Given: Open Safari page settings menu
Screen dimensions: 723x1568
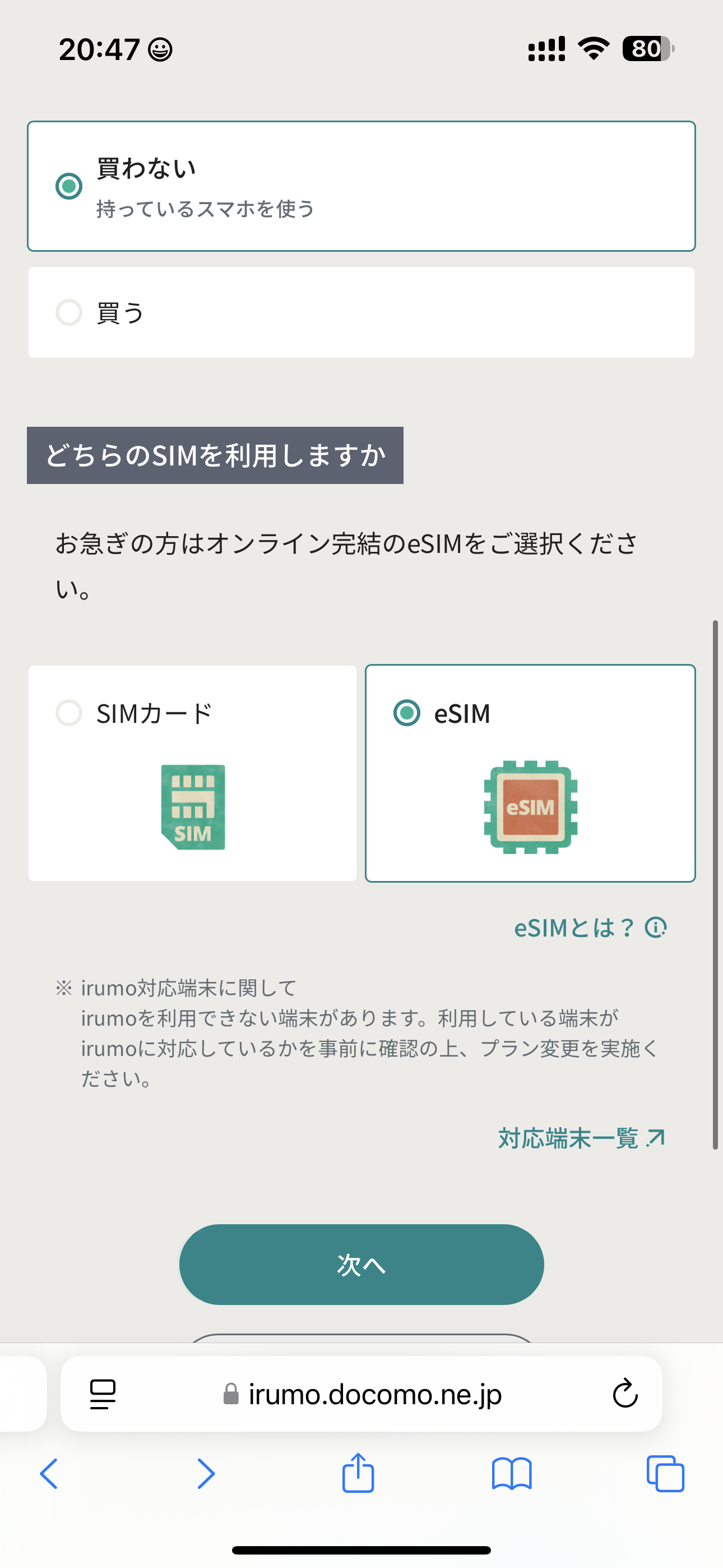Looking at the screenshot, I should tap(103, 1393).
